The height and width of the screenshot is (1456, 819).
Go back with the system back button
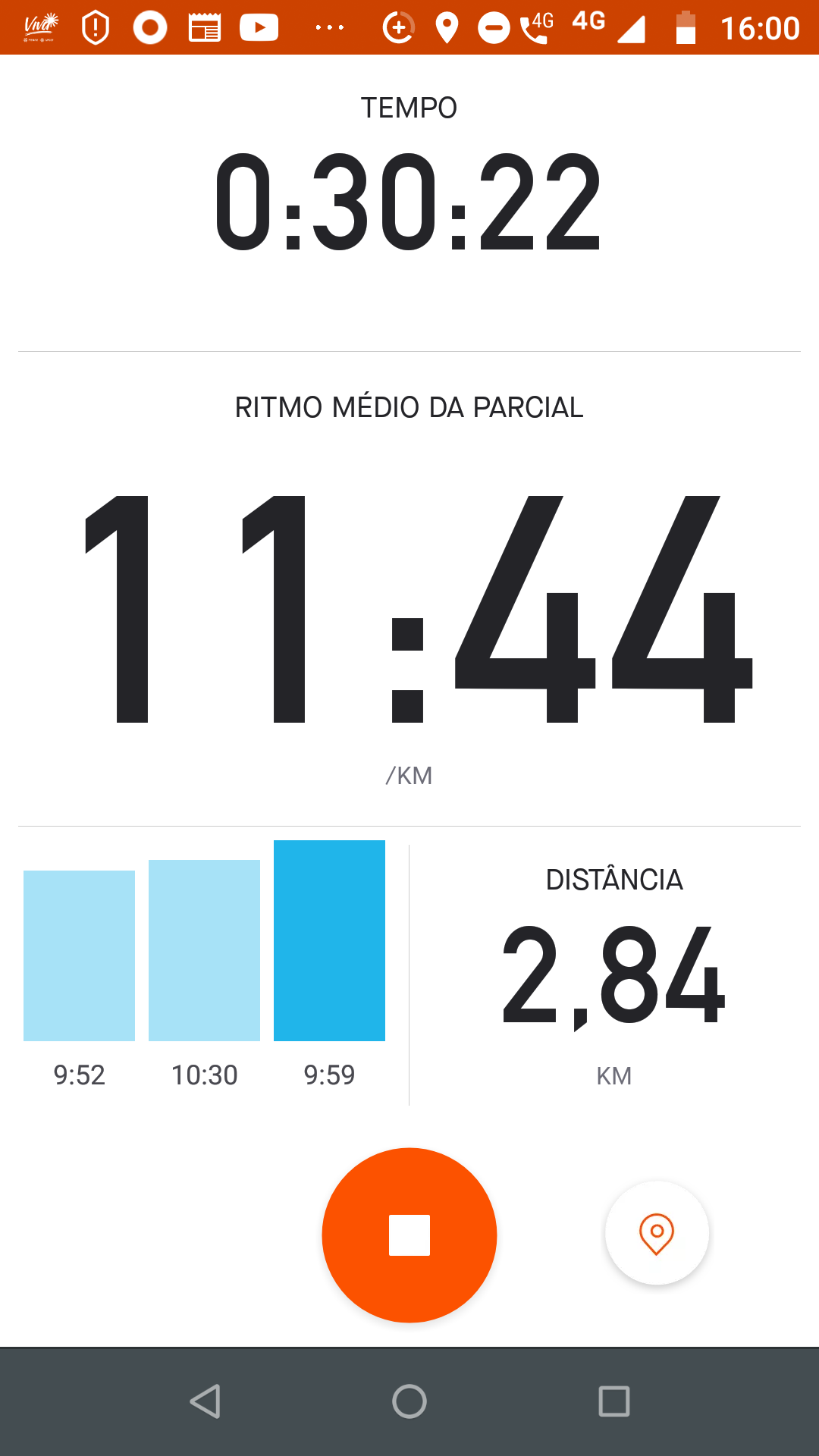coord(206,1401)
